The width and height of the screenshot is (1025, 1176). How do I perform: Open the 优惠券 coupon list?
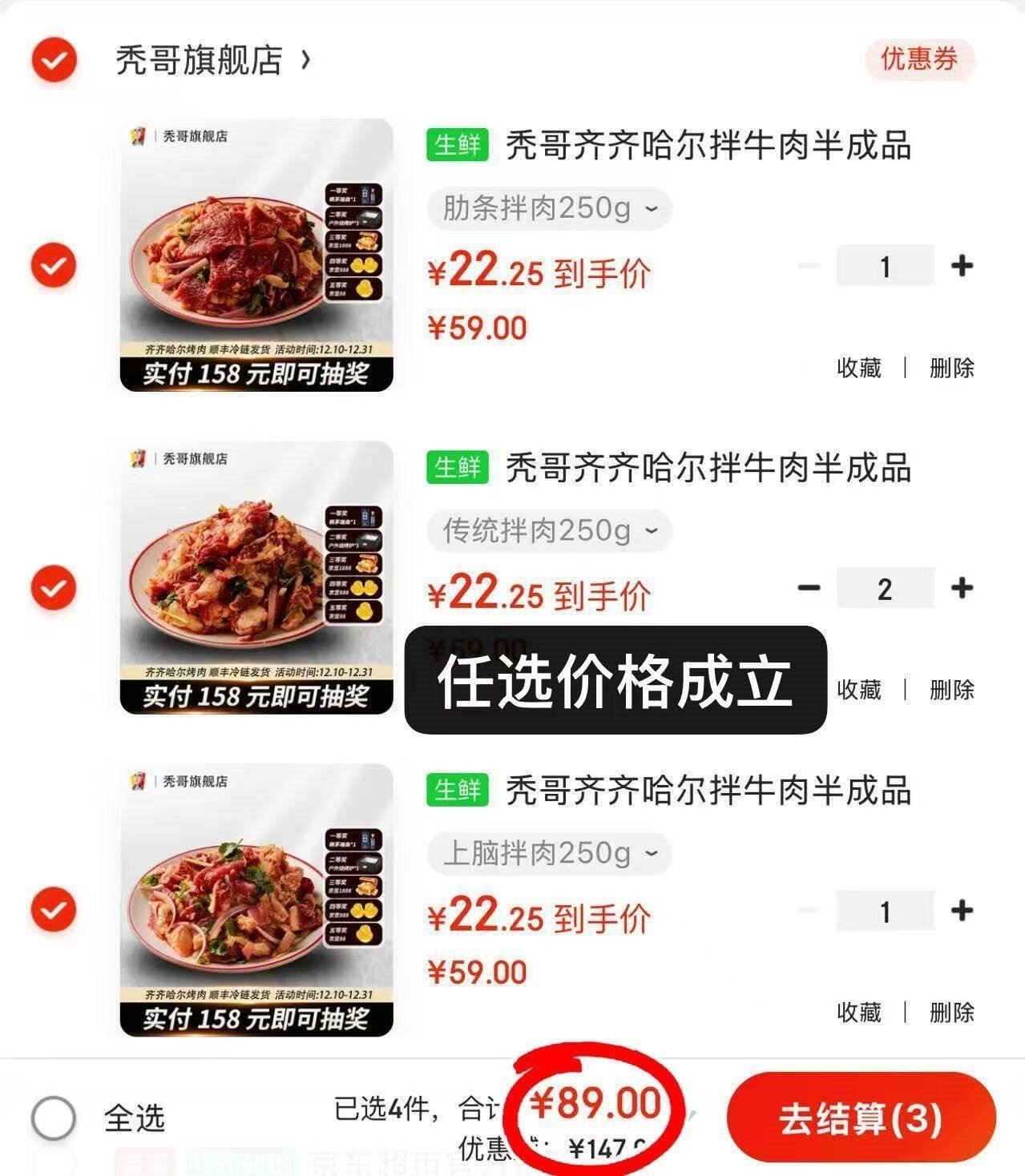click(919, 59)
